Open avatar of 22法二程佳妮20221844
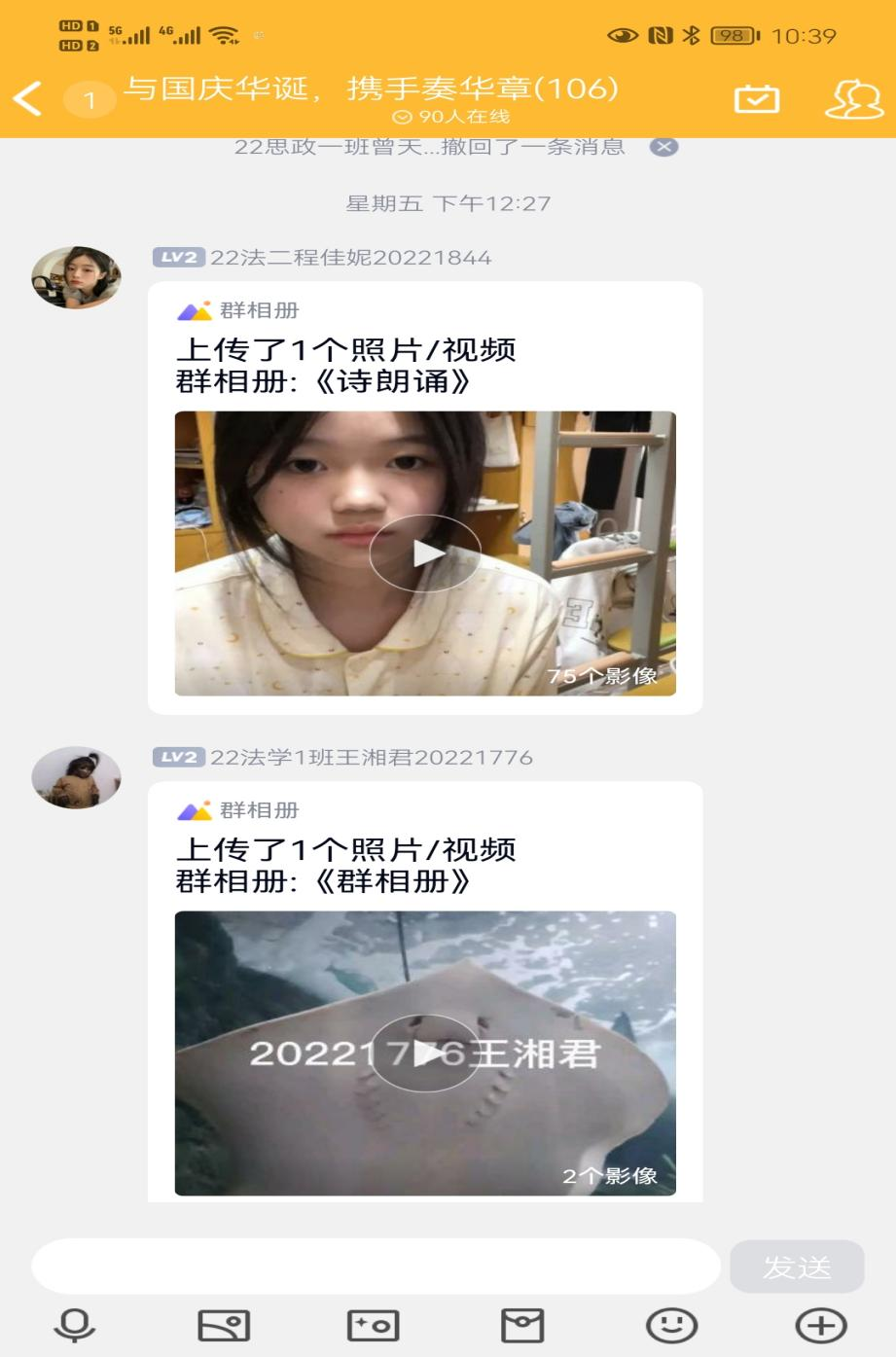 [x=76, y=277]
